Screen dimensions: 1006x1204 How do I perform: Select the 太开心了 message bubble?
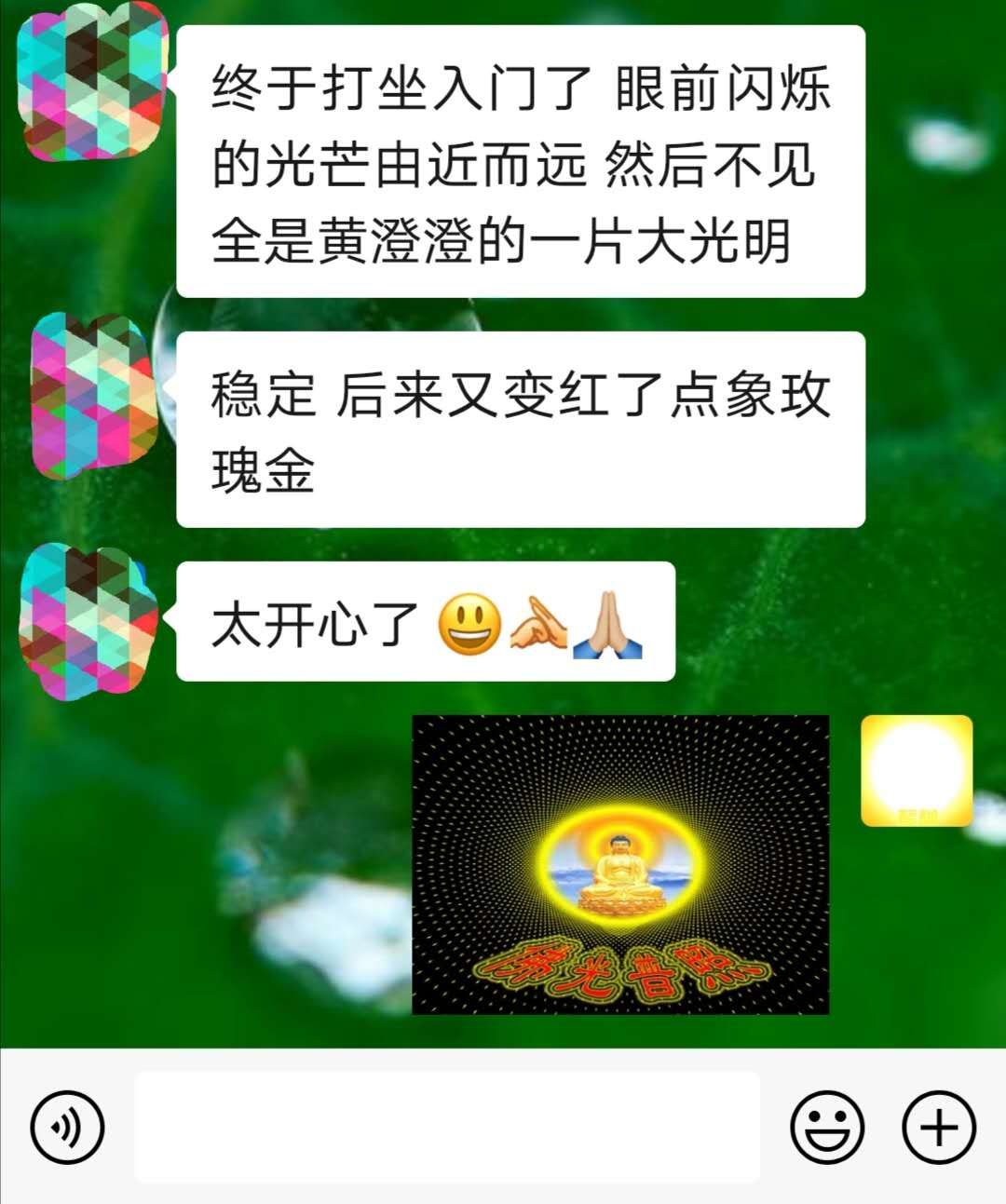pyautogui.click(x=424, y=619)
